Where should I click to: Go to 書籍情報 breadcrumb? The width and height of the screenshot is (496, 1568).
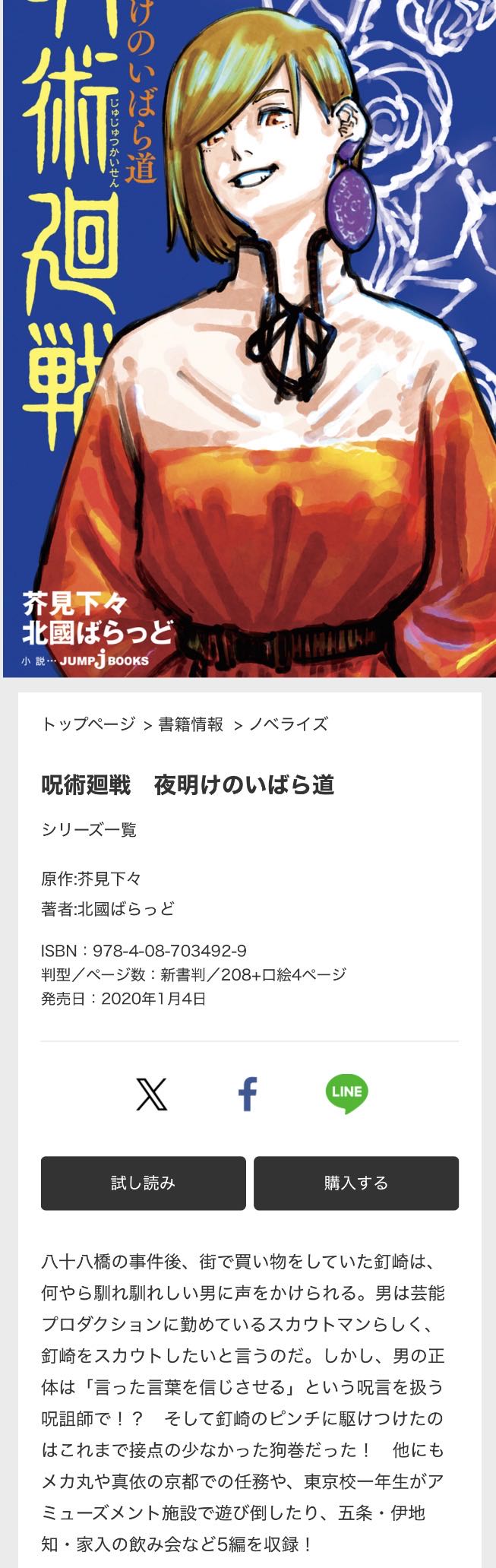191,724
